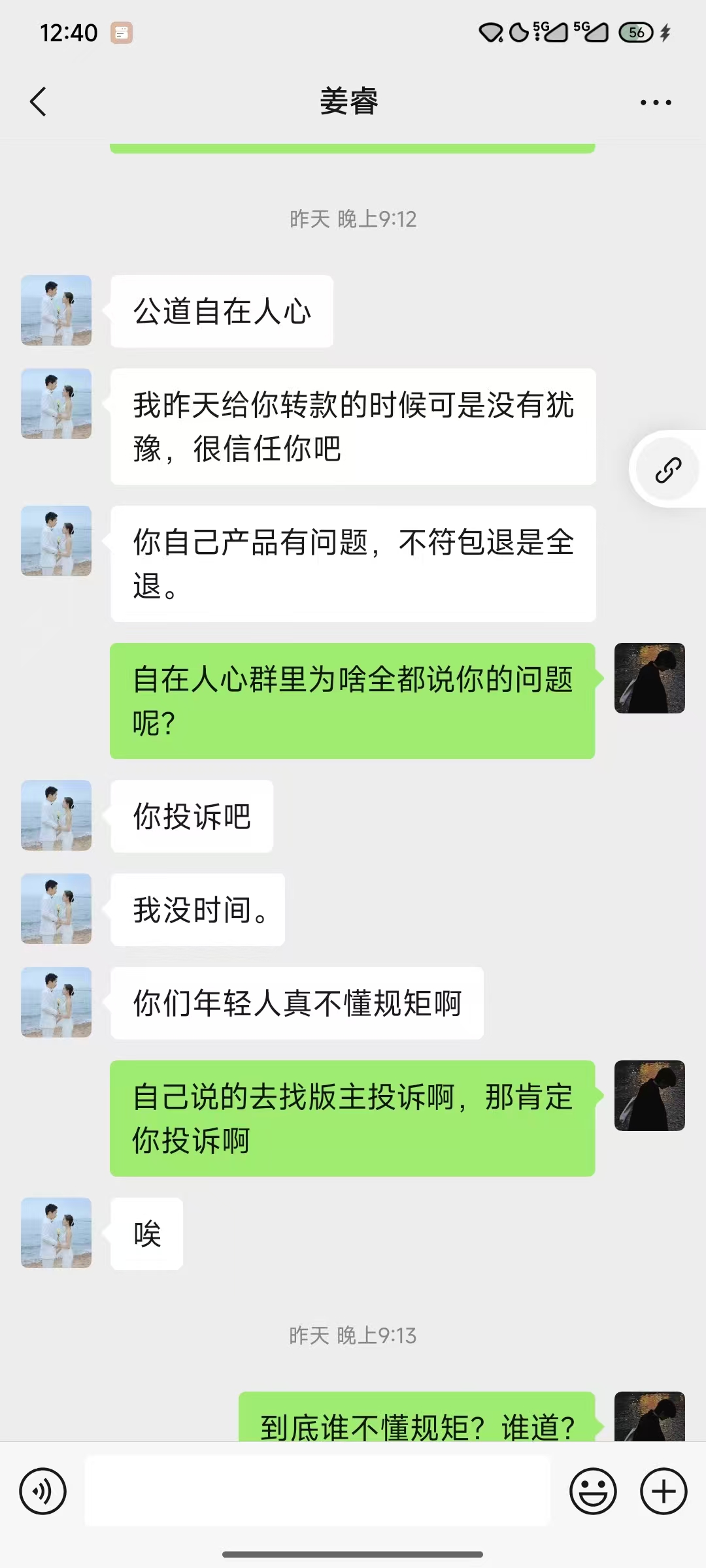The height and width of the screenshot is (1568, 706).
Task: Focus the message text input field
Action: (318, 1492)
